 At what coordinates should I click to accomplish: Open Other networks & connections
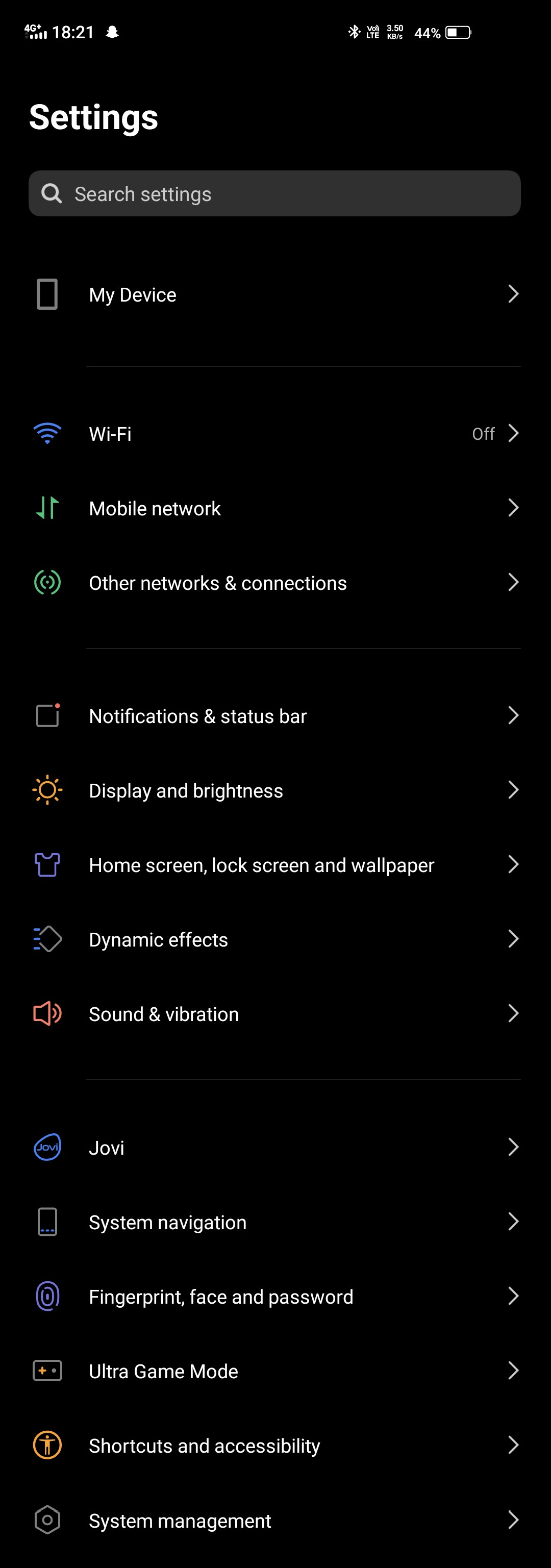click(274, 583)
